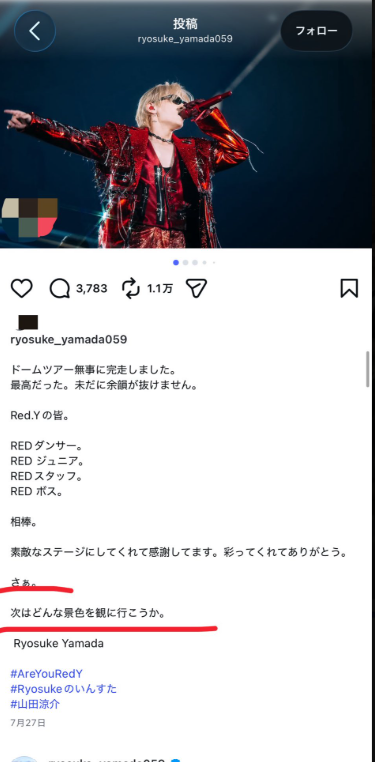Viewport: 375px width, 762px height.
Task: Open comments via the speech bubble icon
Action: [x=60, y=289]
